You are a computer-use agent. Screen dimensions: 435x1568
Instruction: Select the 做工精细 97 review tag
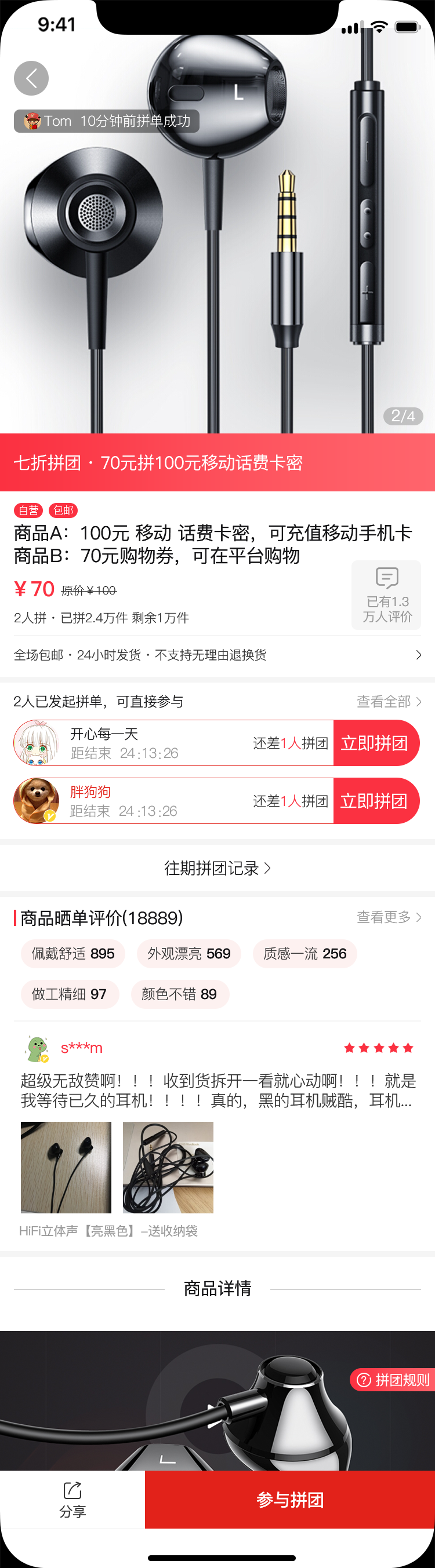click(x=69, y=994)
